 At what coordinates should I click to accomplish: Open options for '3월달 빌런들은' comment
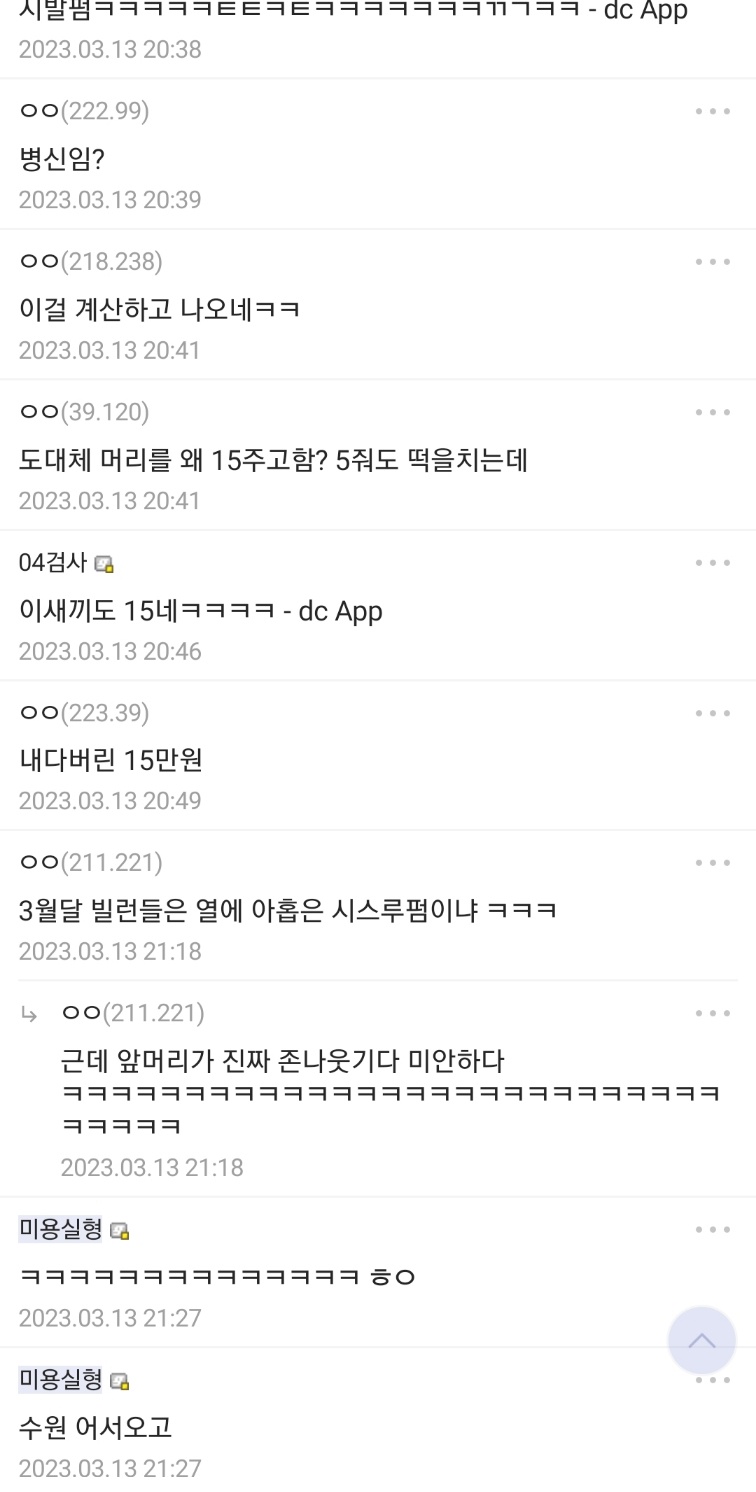[713, 863]
